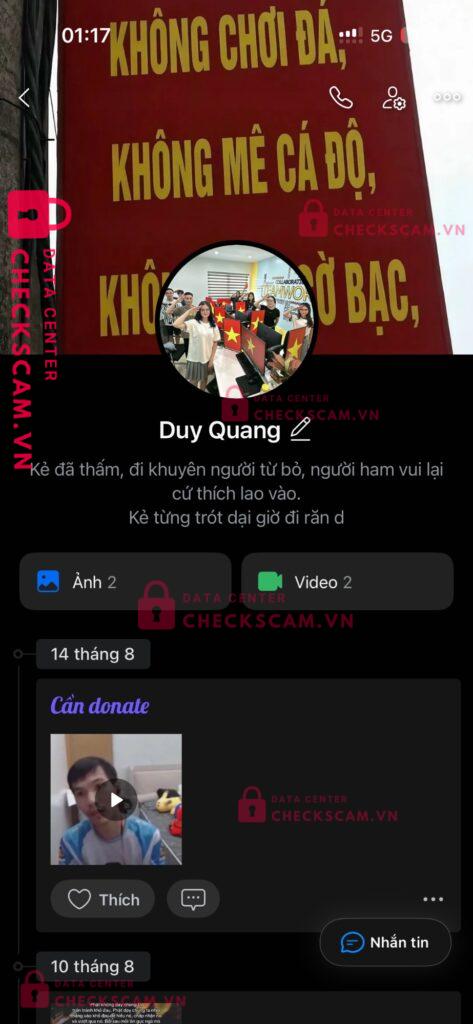Screen dimensions: 473x1024
Task: Open the friend settings icon
Action: (x=395, y=98)
